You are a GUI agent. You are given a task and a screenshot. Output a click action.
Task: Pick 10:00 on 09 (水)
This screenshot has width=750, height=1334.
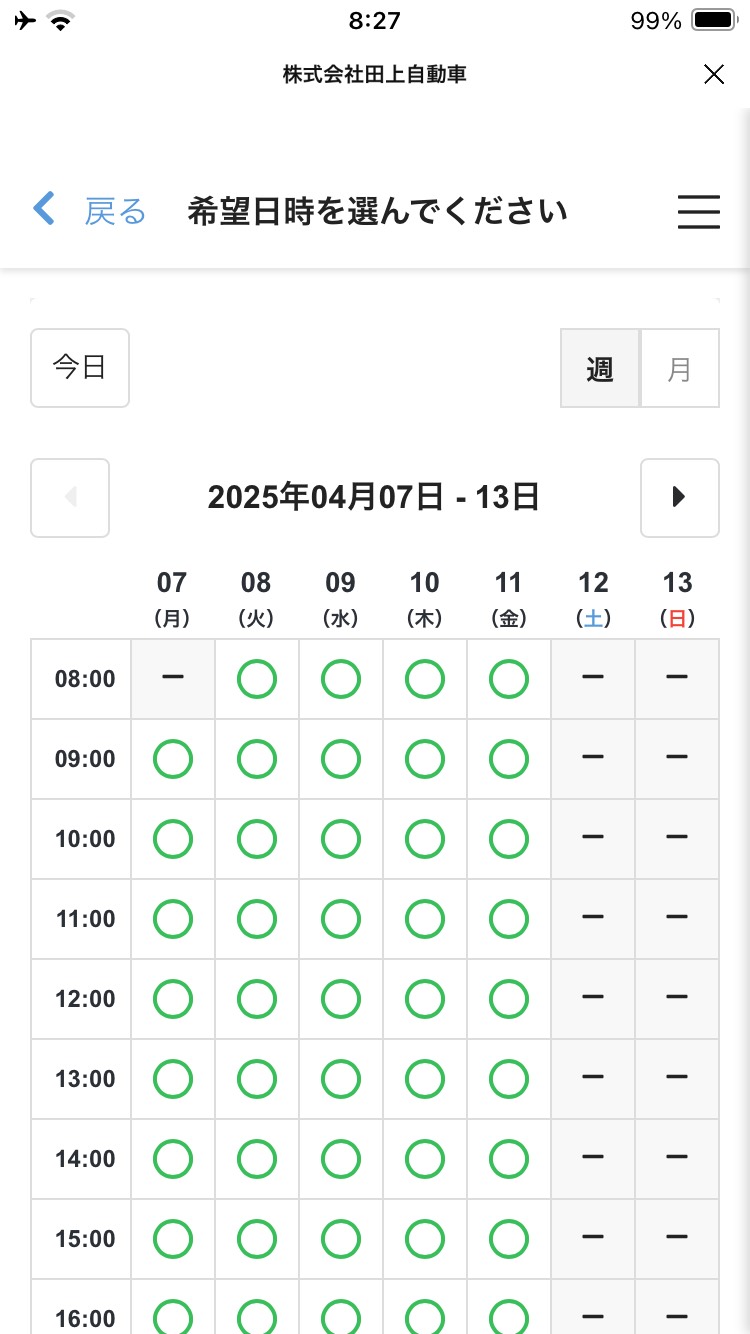coord(341,839)
